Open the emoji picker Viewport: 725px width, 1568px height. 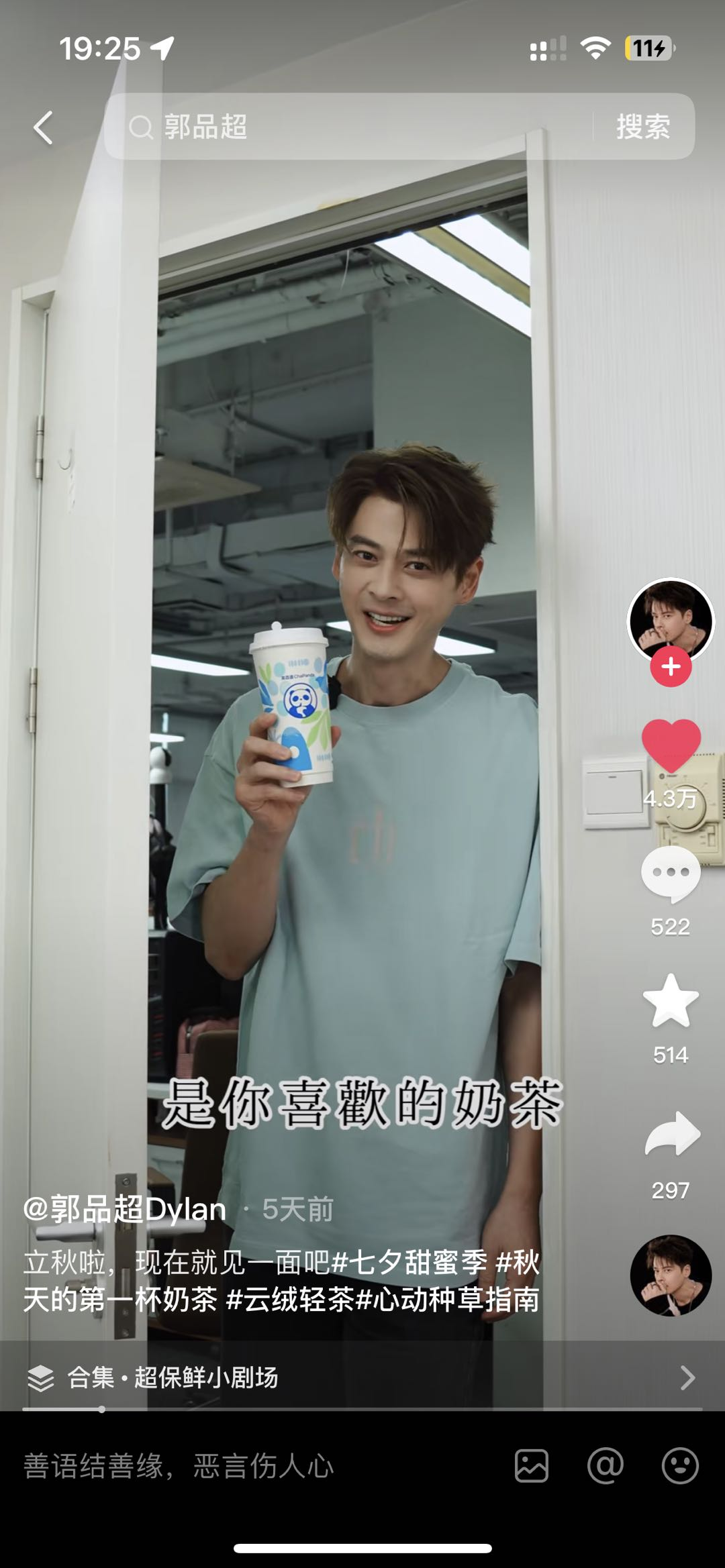[x=680, y=1466]
